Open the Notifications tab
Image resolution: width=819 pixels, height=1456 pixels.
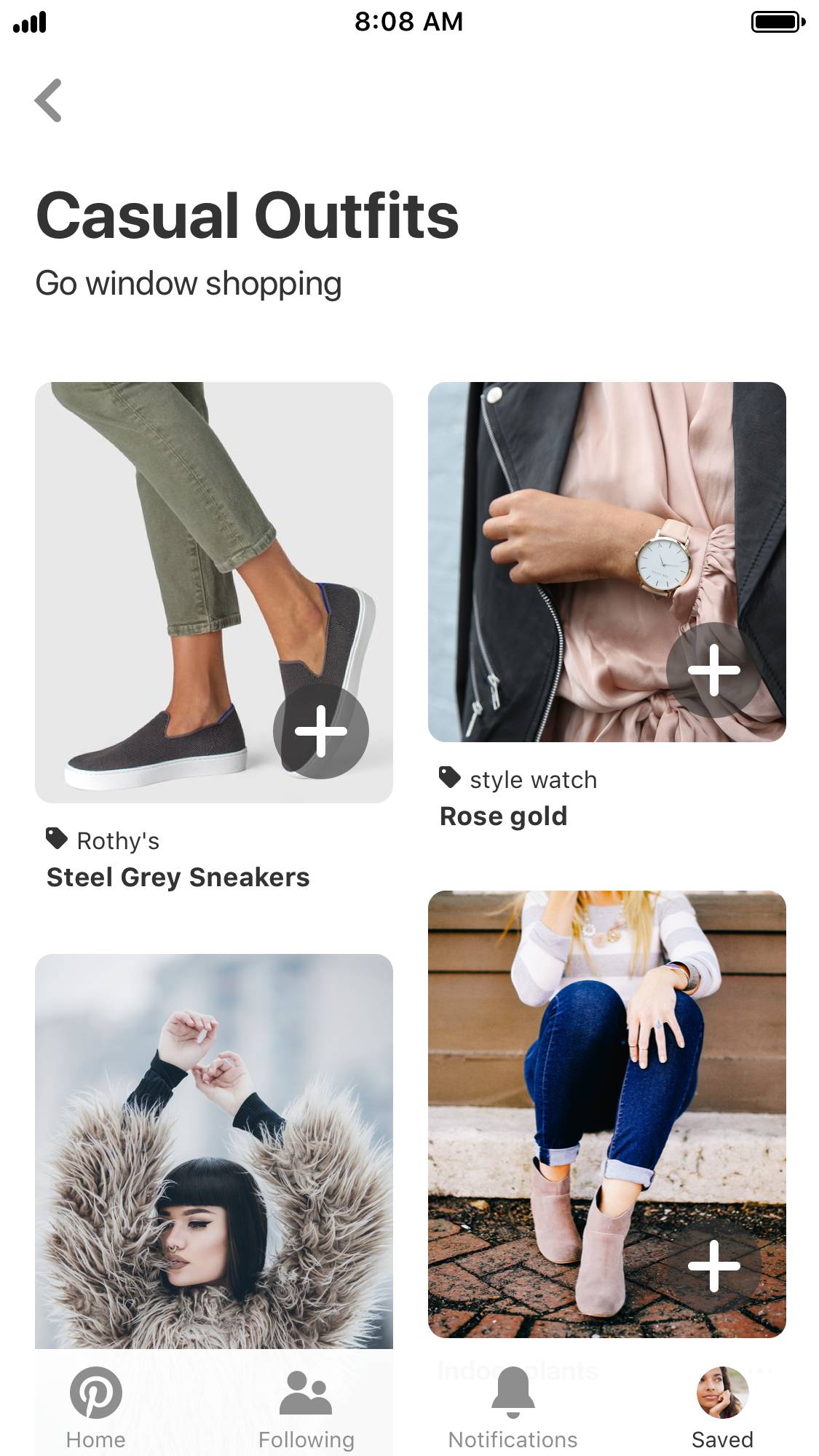coord(513,1407)
